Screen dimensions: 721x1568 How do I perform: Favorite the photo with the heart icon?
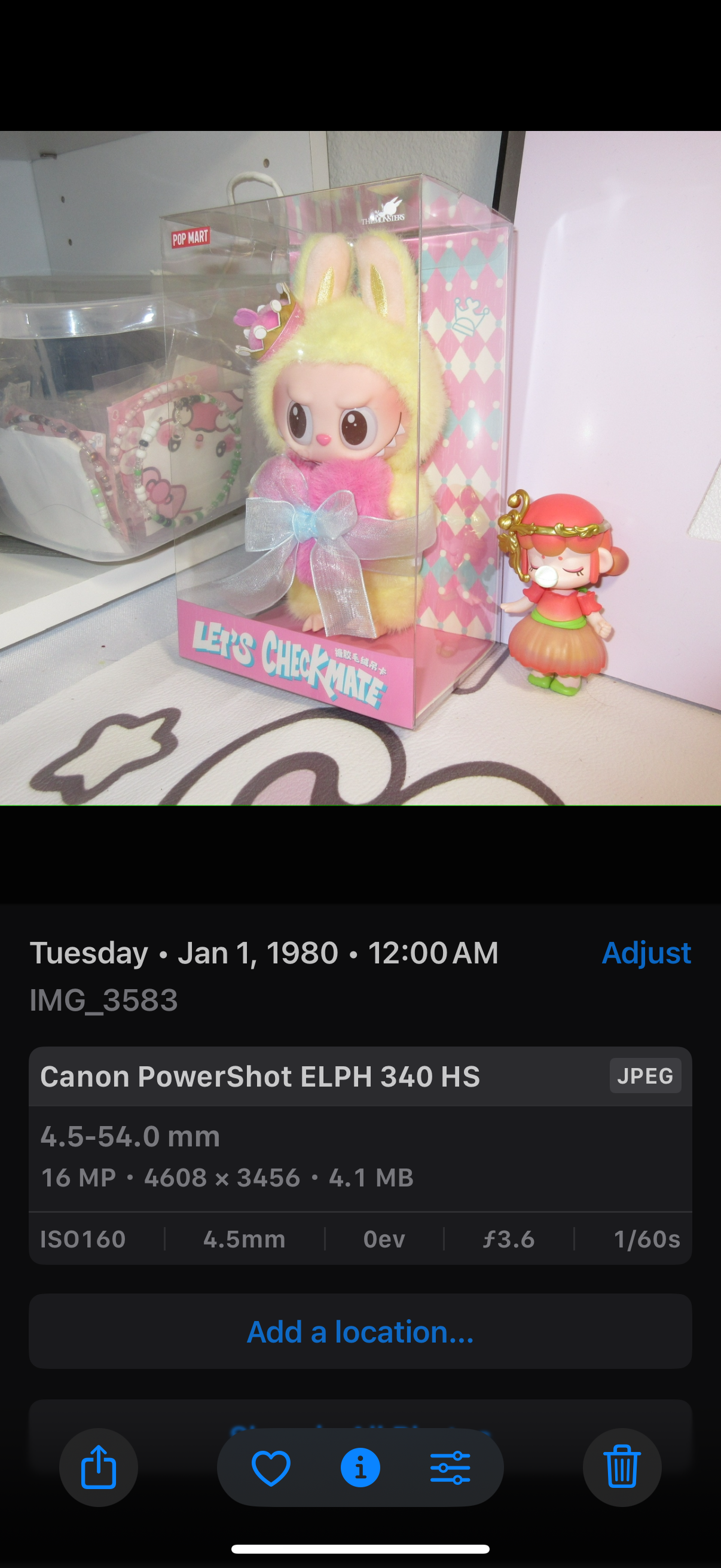coord(271,1468)
